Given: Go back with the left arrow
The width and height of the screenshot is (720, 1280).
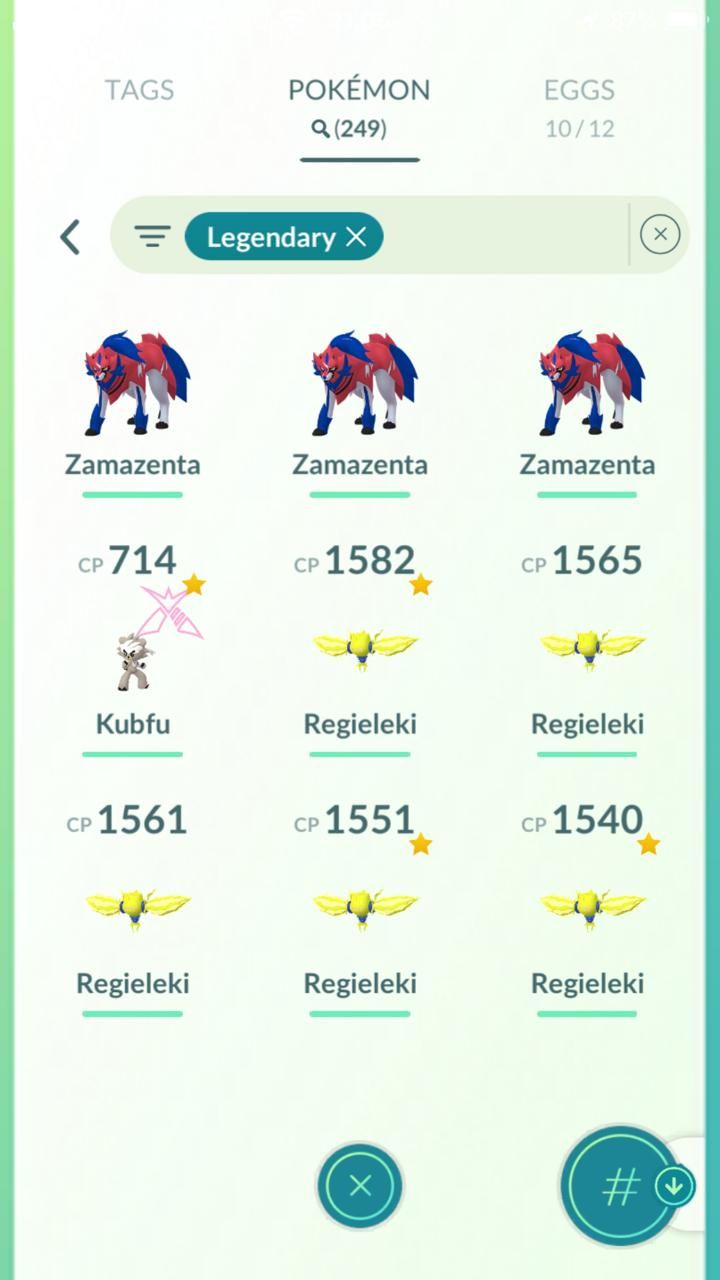Looking at the screenshot, I should [x=69, y=237].
